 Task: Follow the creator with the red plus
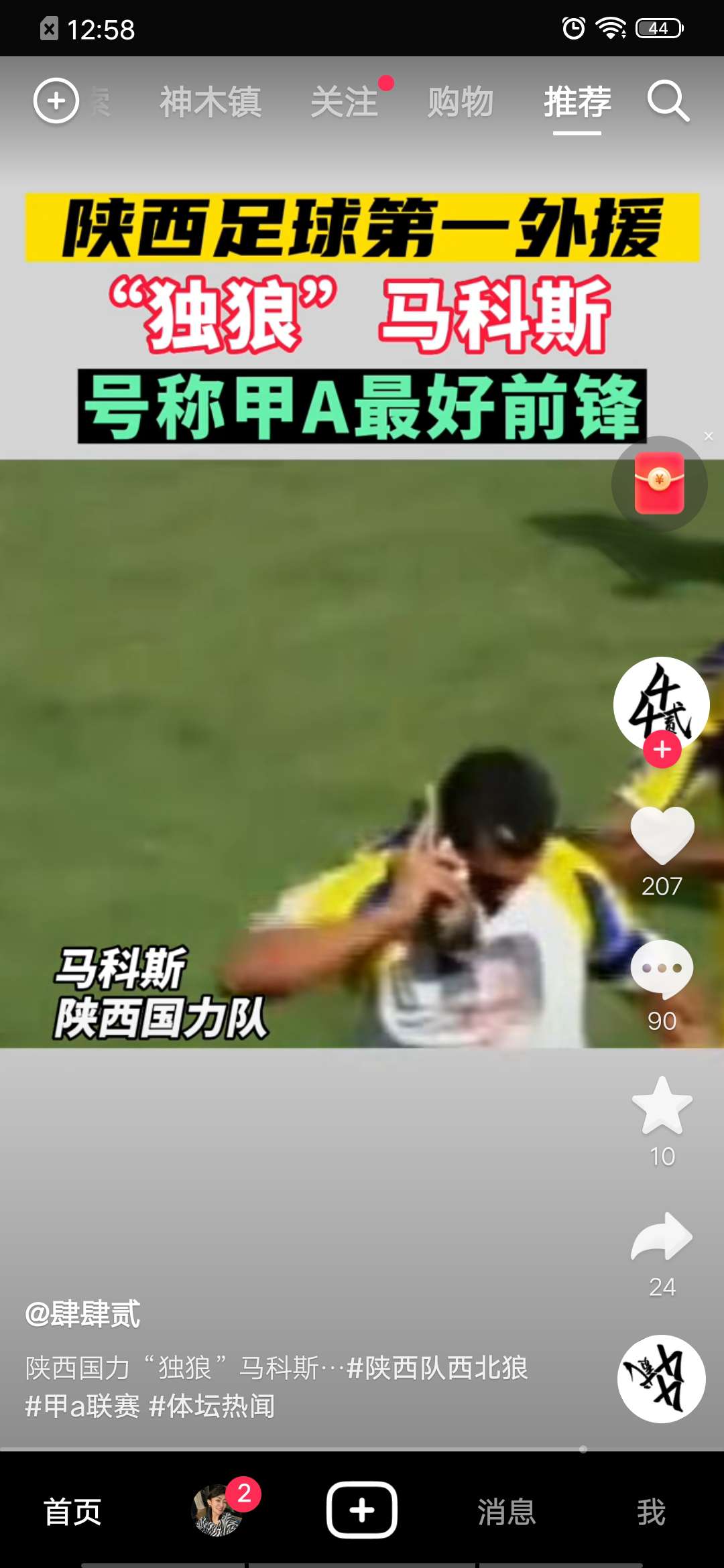662,750
